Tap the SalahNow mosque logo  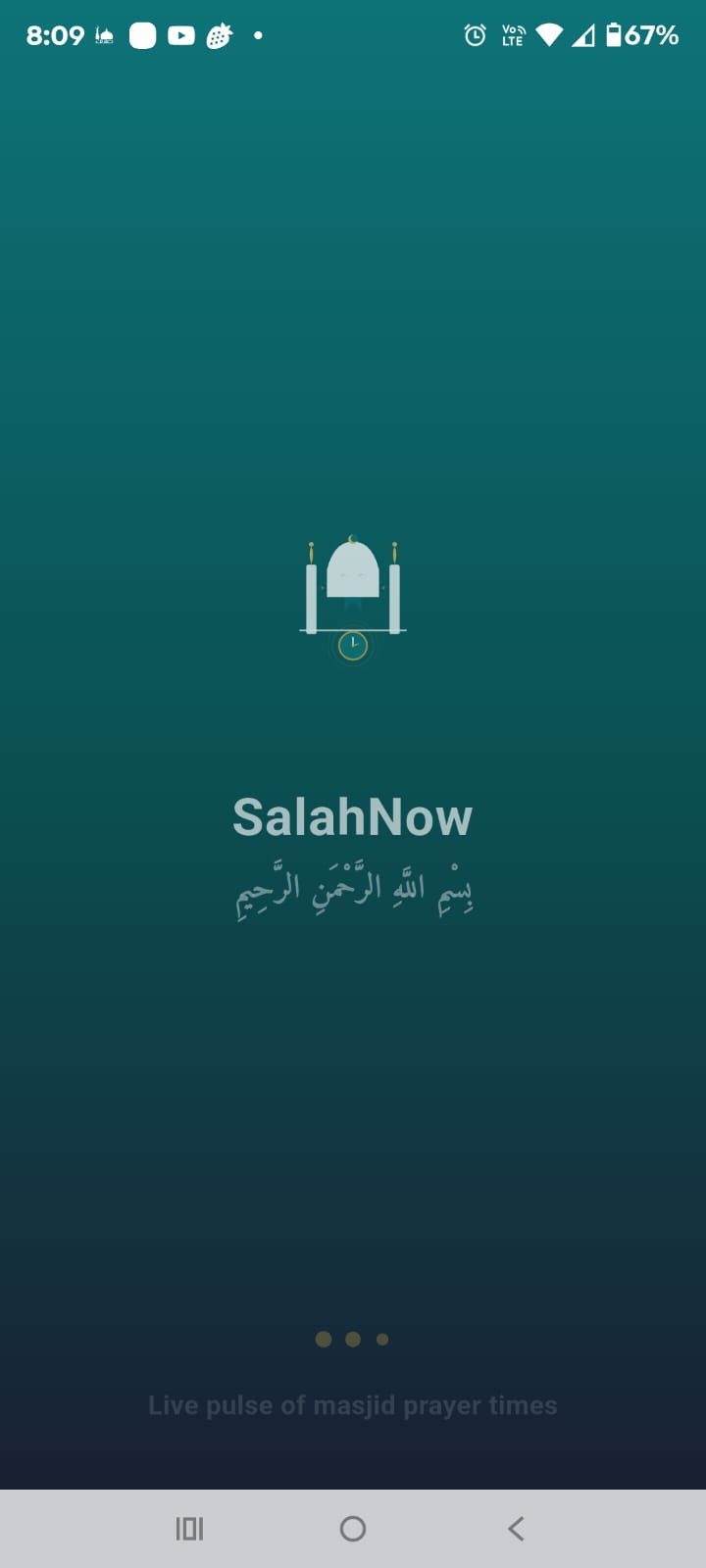[353, 588]
